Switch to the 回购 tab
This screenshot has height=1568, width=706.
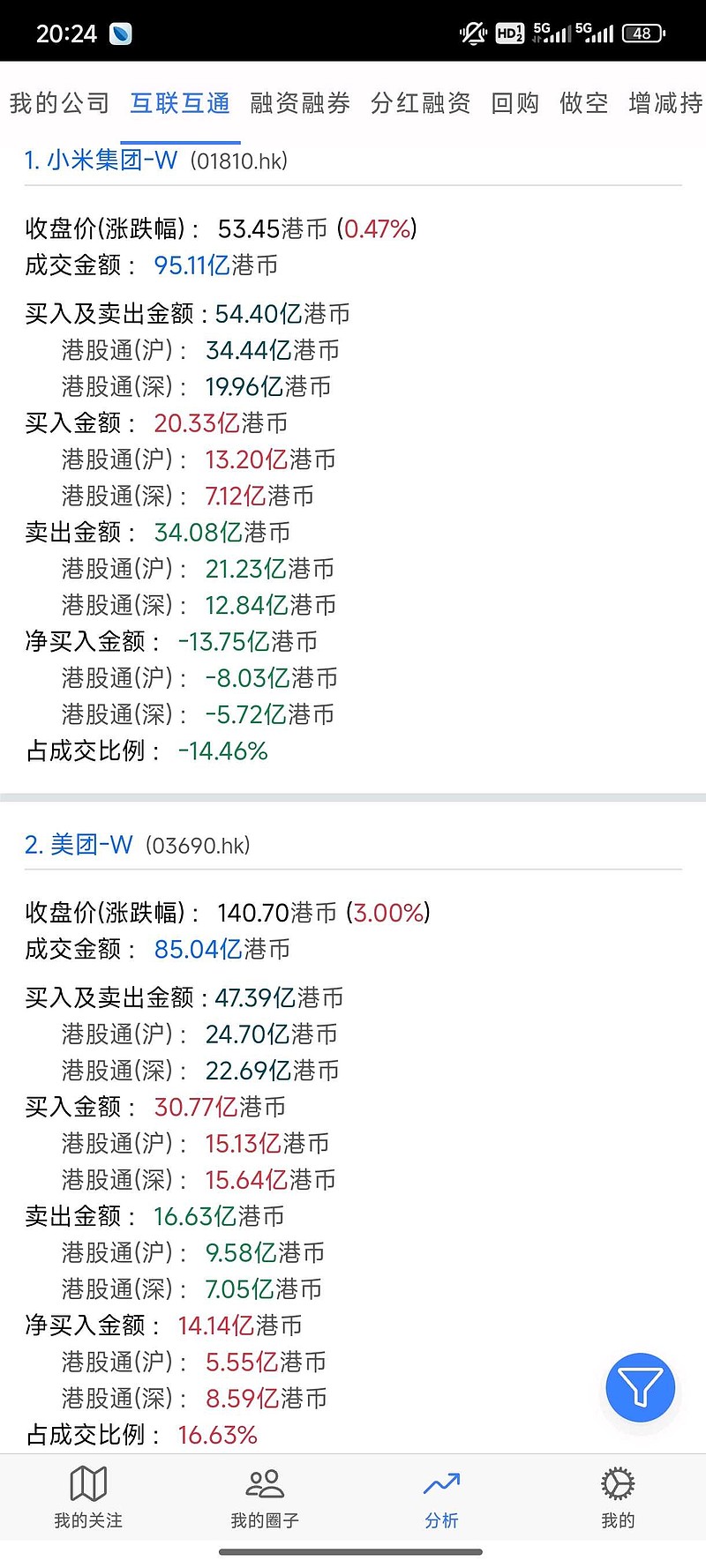516,103
